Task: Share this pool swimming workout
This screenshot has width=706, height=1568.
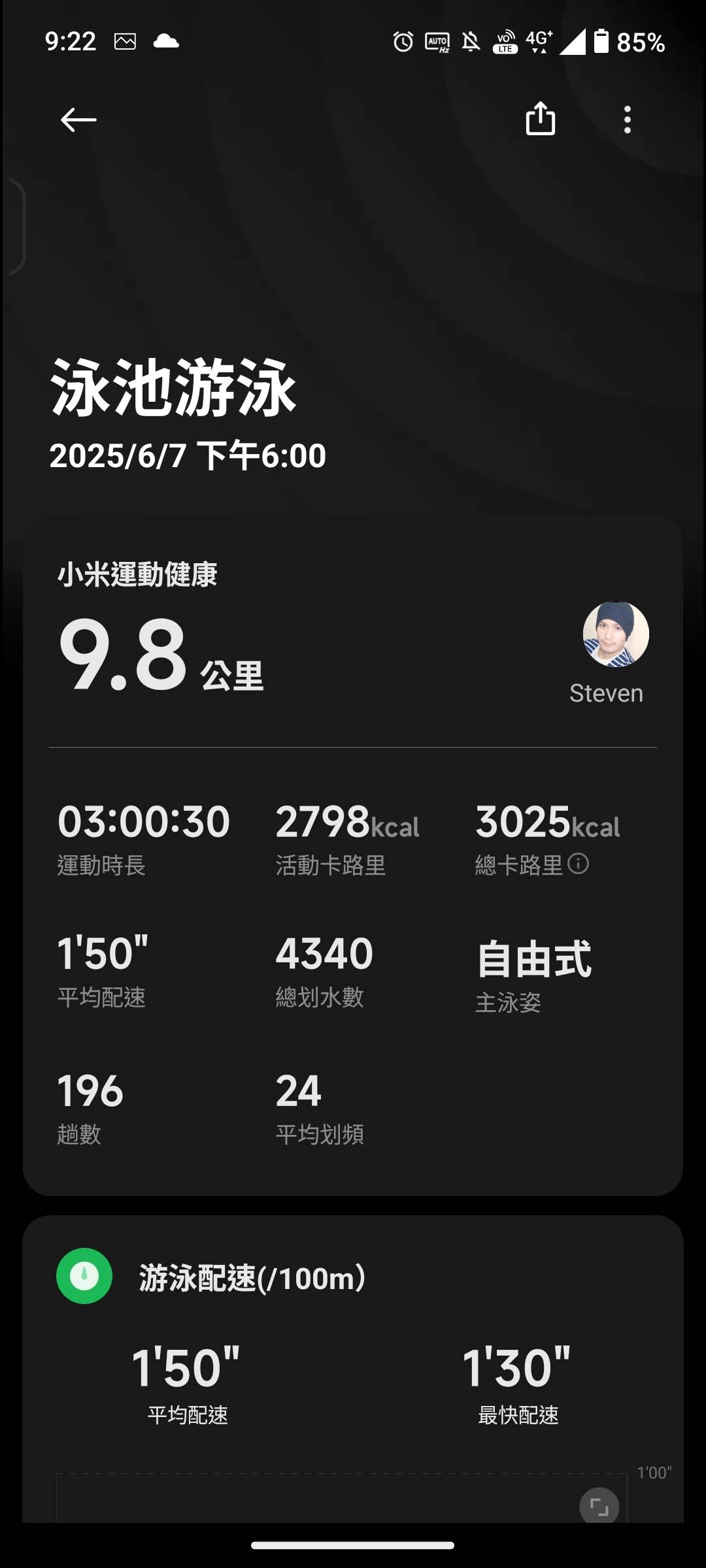Action: click(541, 118)
